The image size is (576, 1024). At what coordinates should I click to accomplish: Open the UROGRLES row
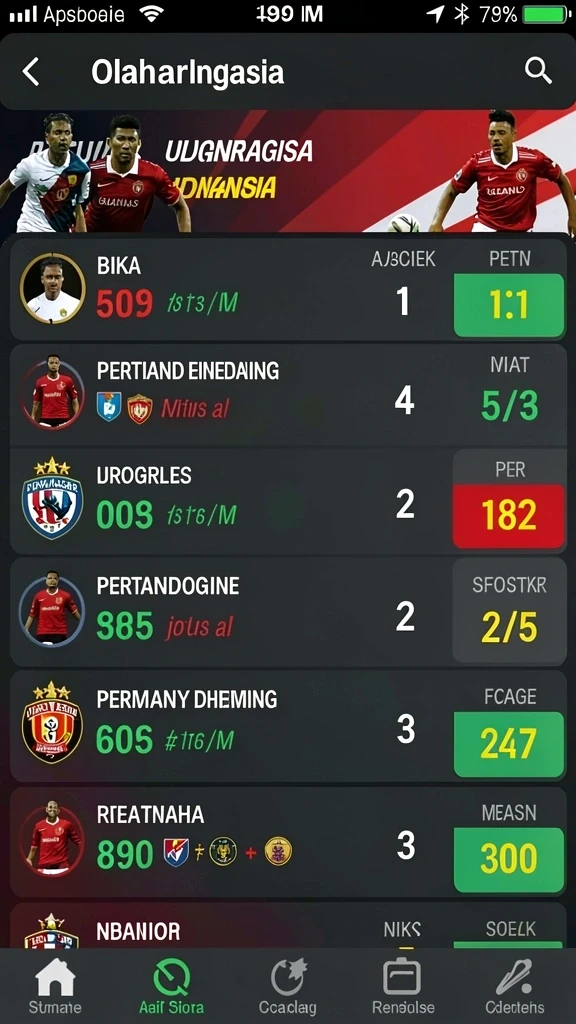[x=288, y=502]
